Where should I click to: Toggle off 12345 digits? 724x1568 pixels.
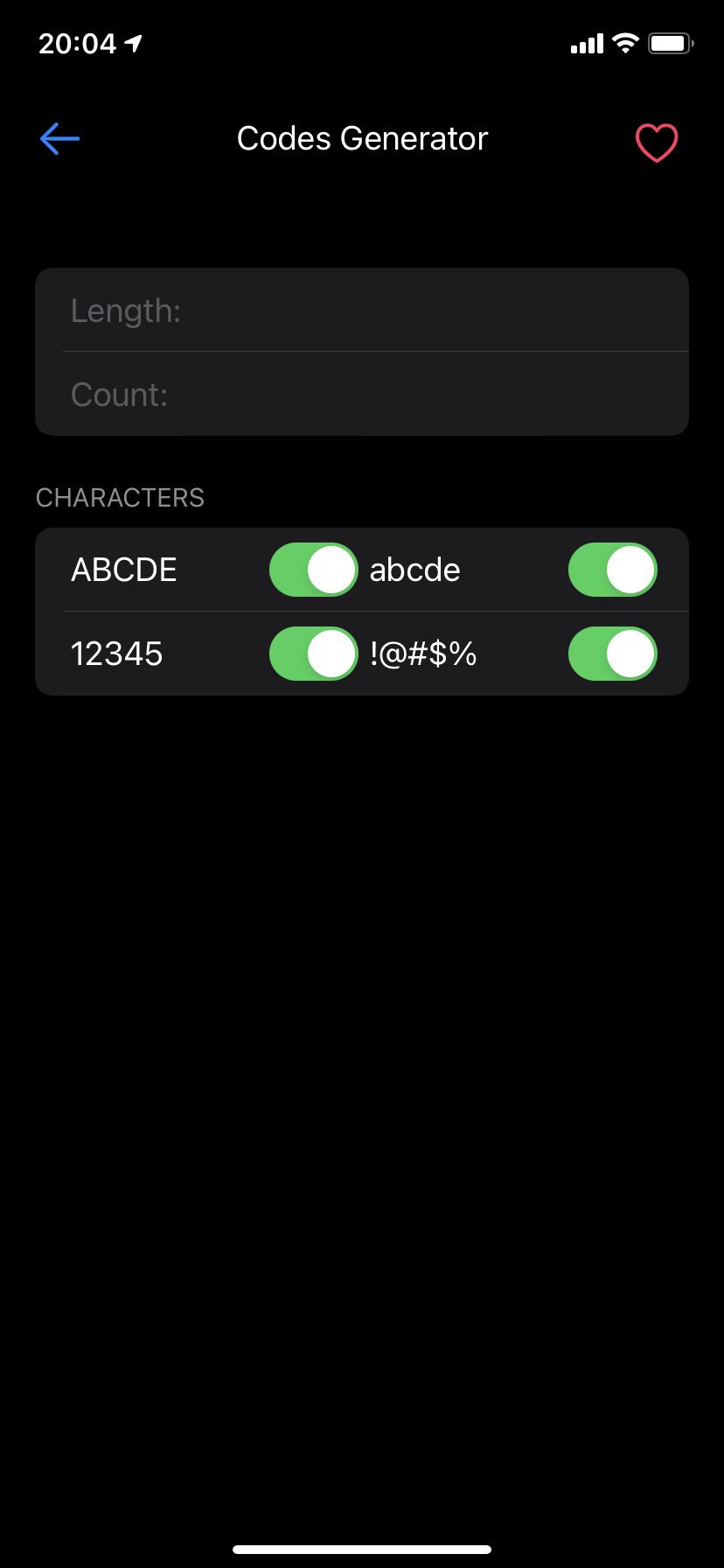[x=313, y=654]
